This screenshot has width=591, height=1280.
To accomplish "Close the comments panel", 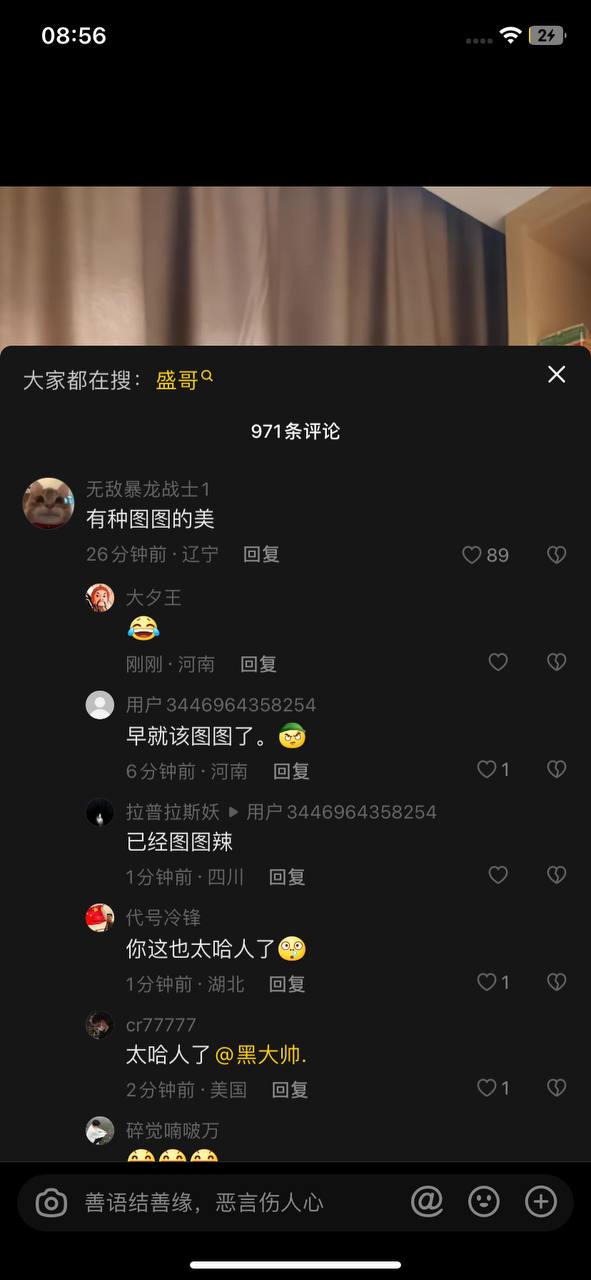I will pyautogui.click(x=557, y=374).
